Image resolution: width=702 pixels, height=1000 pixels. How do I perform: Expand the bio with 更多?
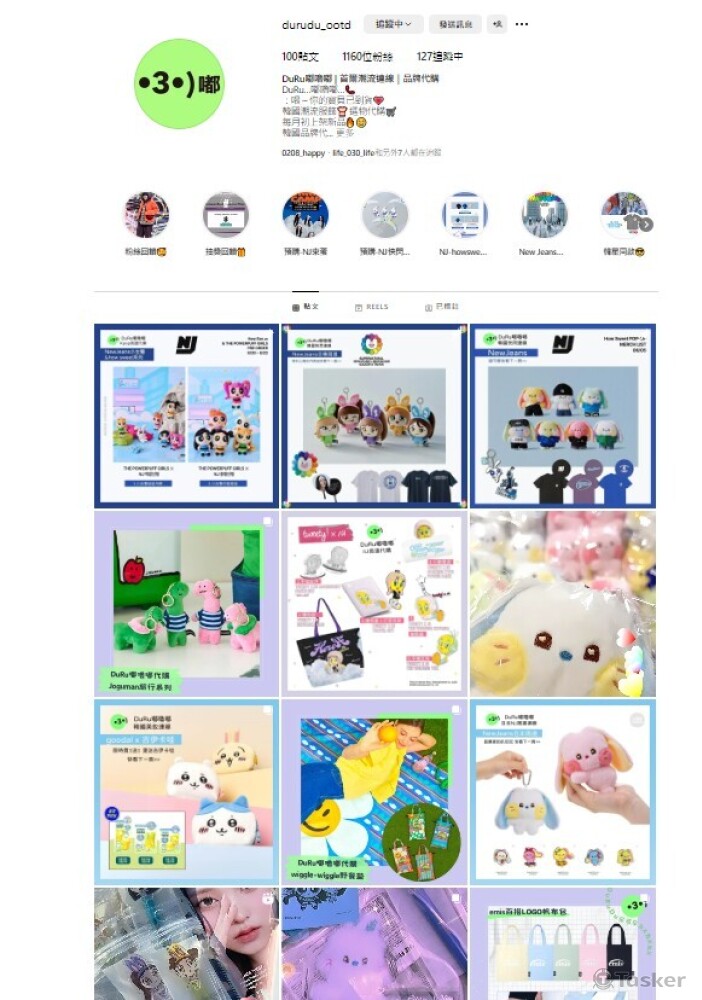[345, 132]
